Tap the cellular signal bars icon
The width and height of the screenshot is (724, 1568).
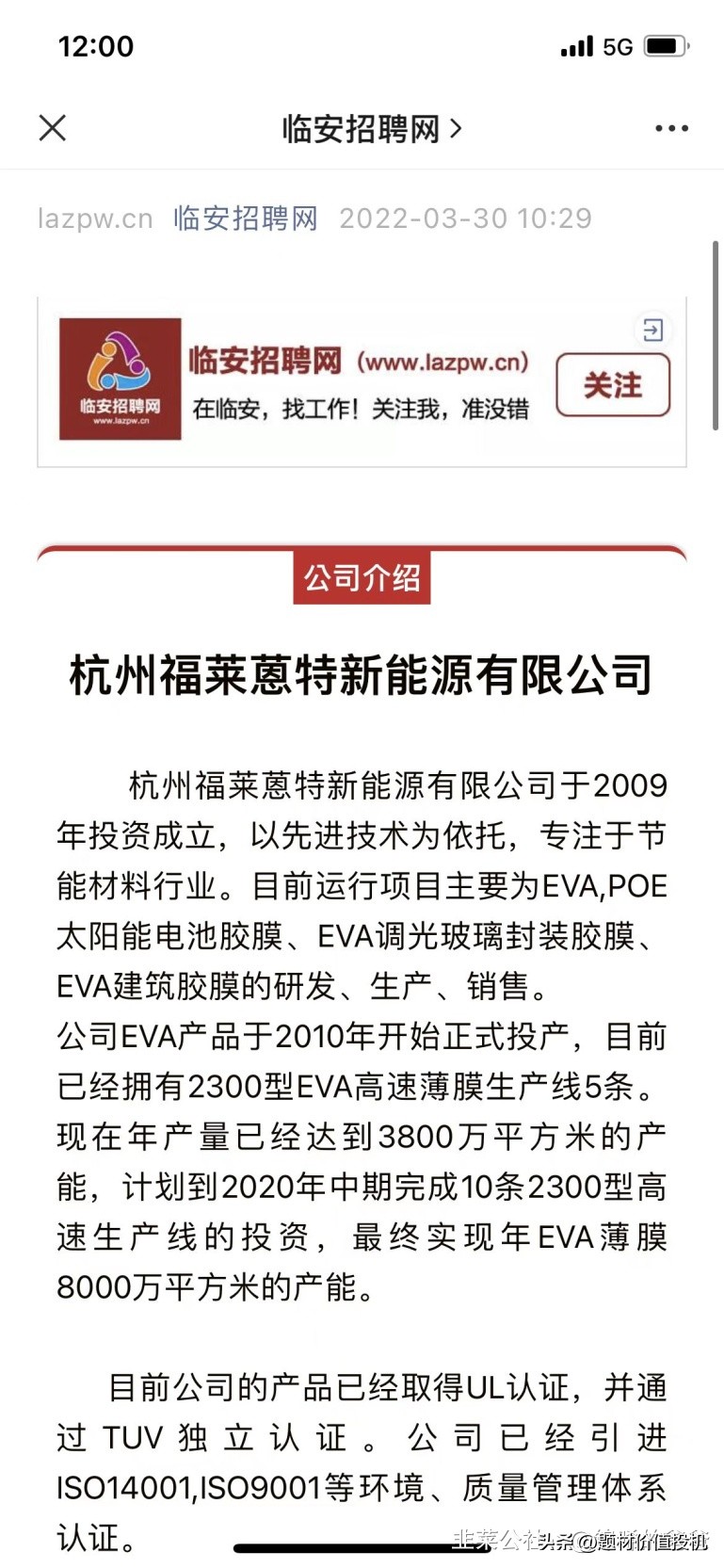[x=575, y=45]
